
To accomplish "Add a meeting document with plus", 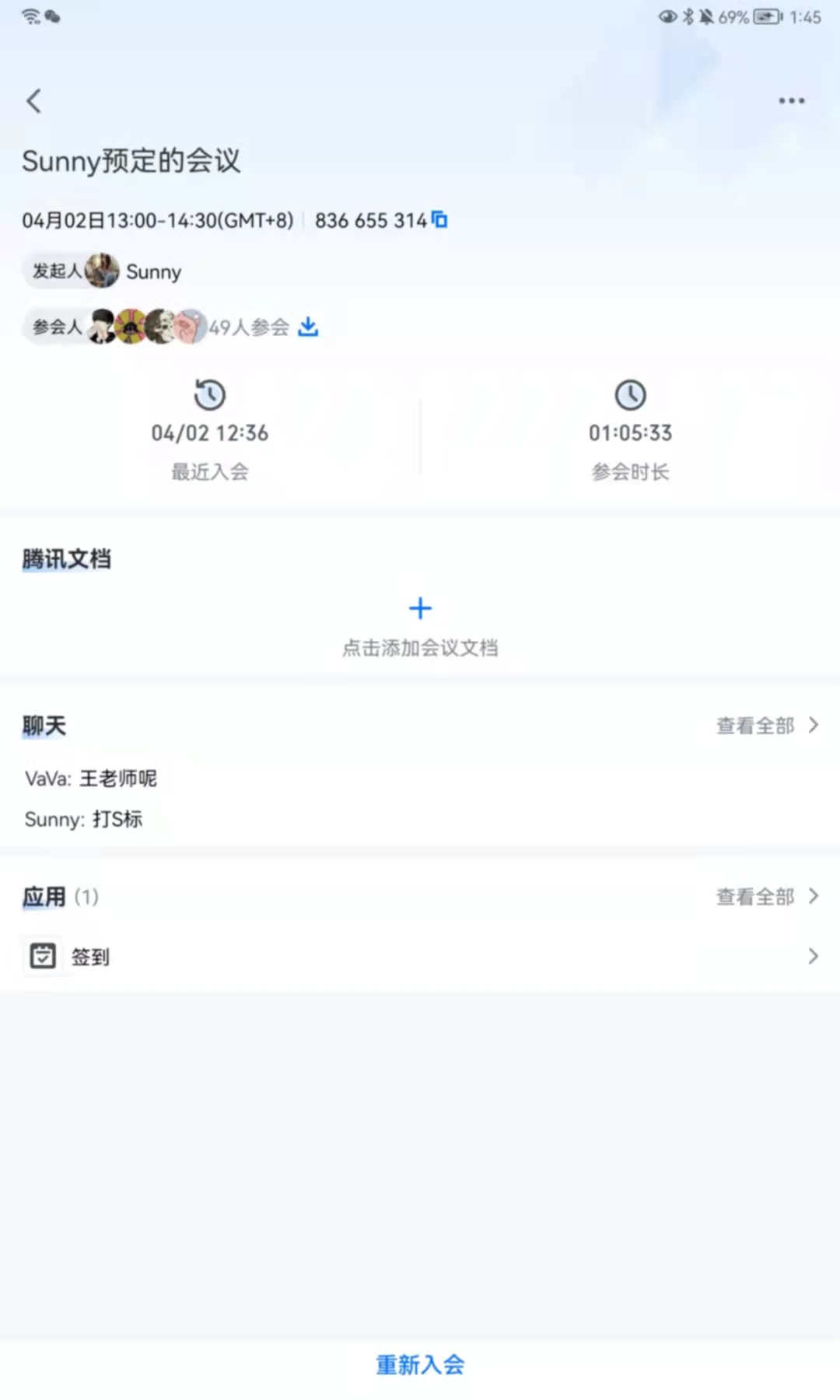I will pos(420,608).
